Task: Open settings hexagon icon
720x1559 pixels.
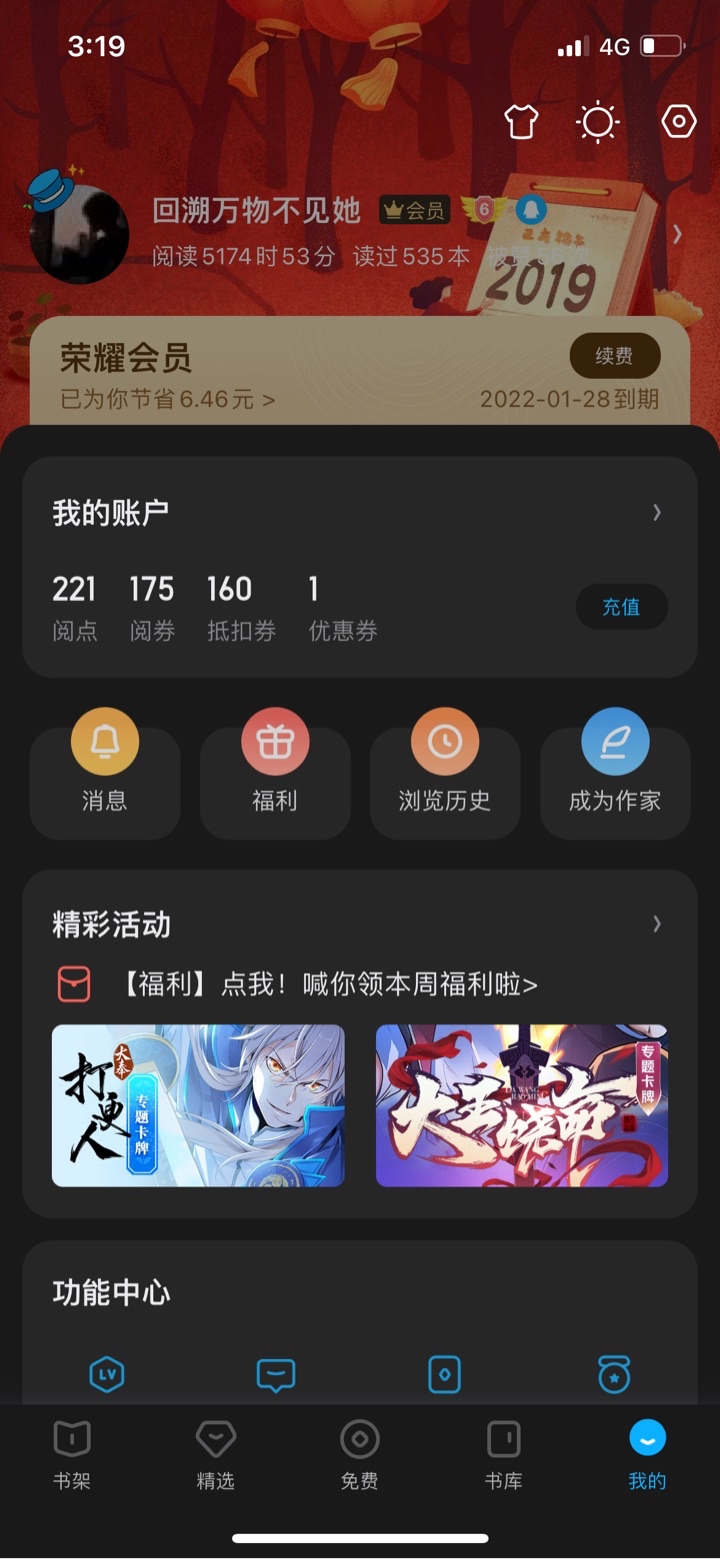Action: pos(678,122)
